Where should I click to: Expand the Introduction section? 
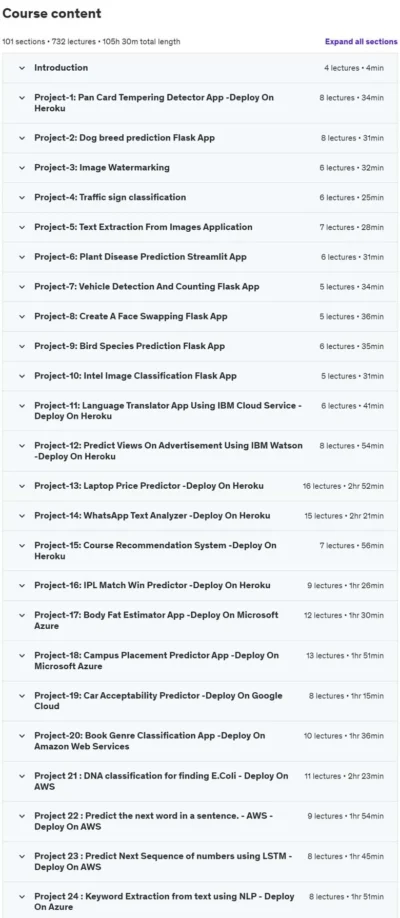(x=200, y=68)
